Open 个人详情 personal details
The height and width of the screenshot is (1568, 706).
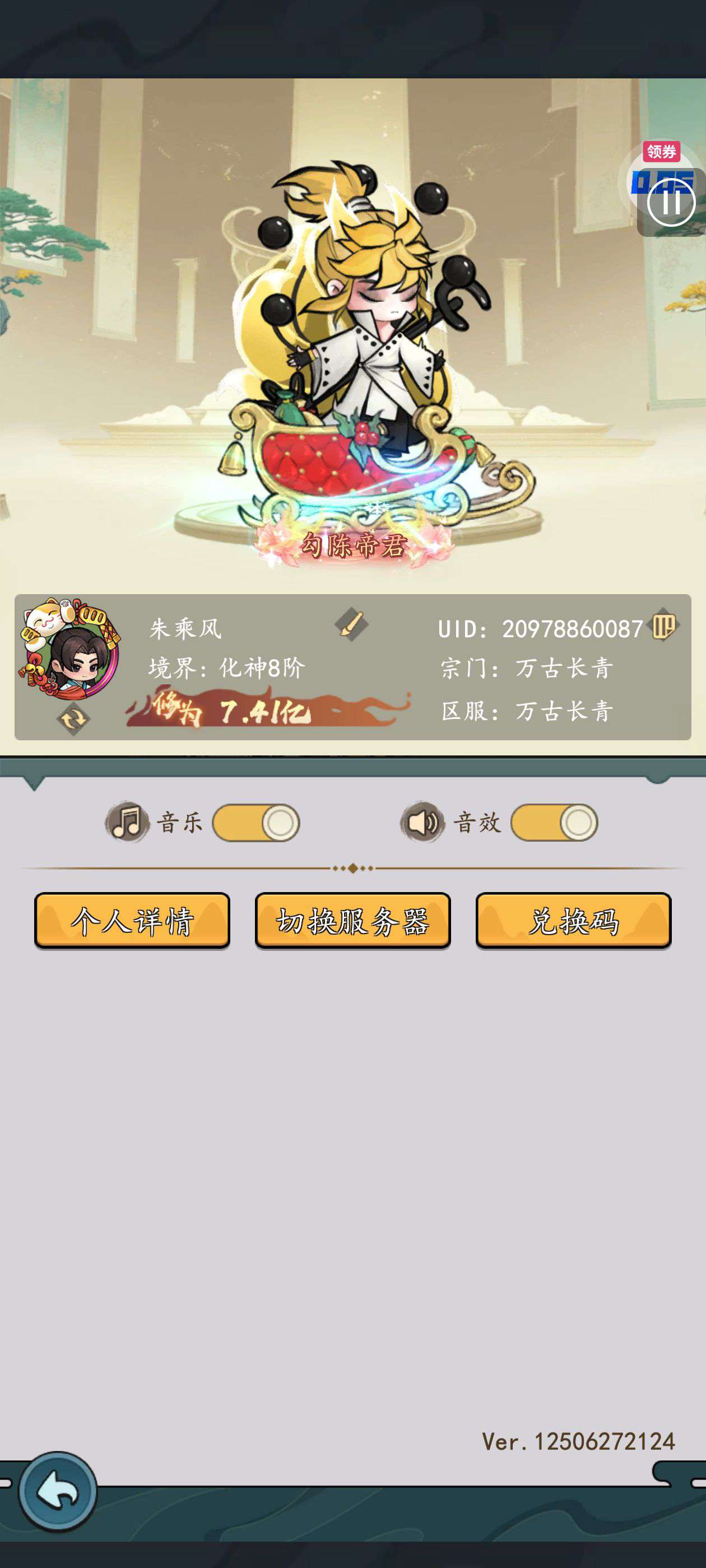(x=132, y=920)
